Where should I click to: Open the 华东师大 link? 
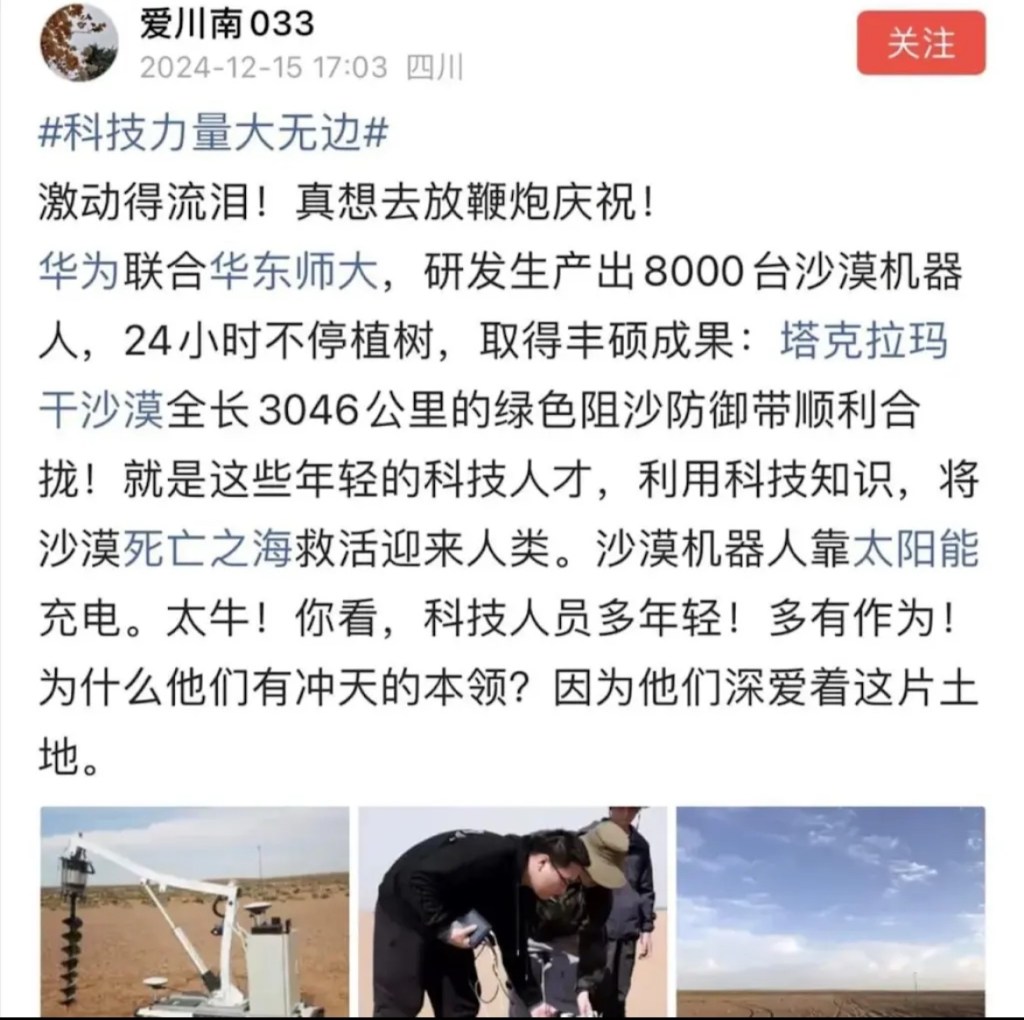pyautogui.click(x=292, y=272)
